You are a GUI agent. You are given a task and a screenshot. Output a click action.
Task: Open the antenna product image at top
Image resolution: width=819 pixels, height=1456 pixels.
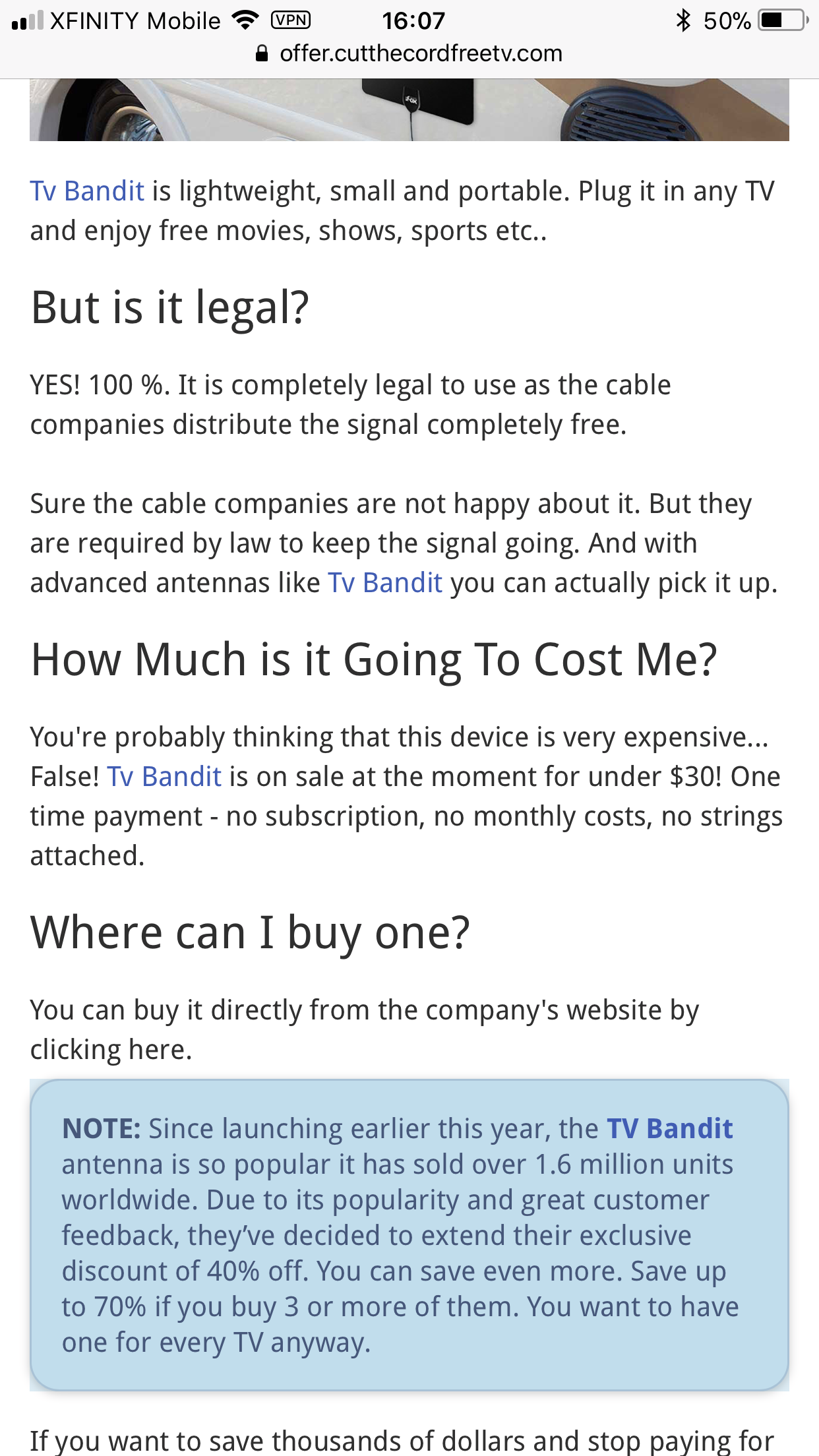[x=409, y=109]
